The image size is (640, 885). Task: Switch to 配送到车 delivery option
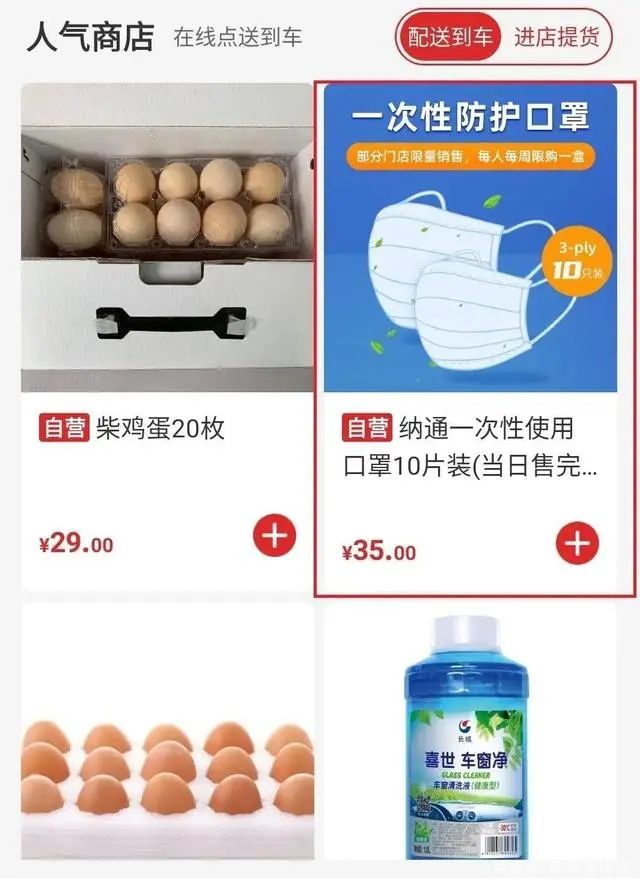click(450, 38)
